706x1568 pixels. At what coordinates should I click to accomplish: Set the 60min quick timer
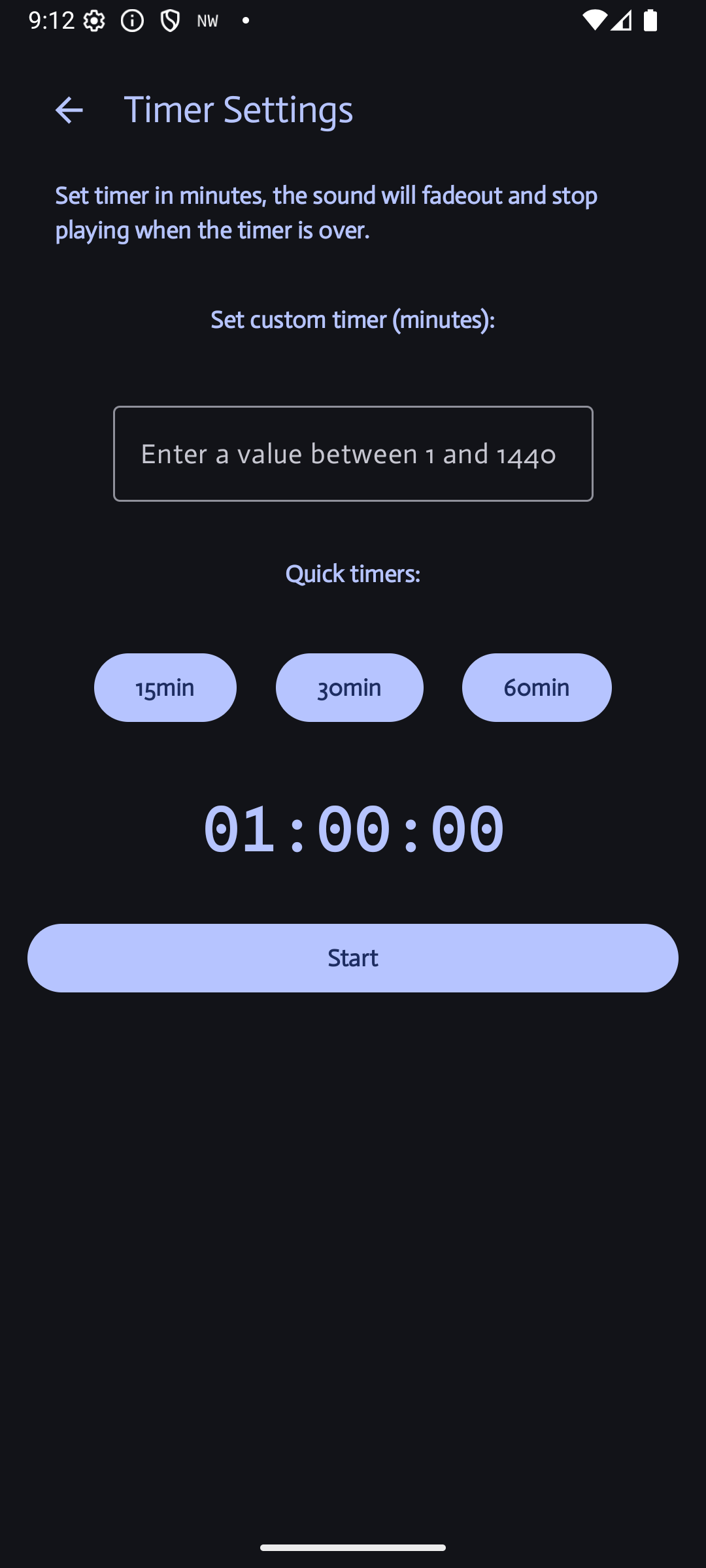pyautogui.click(x=536, y=687)
